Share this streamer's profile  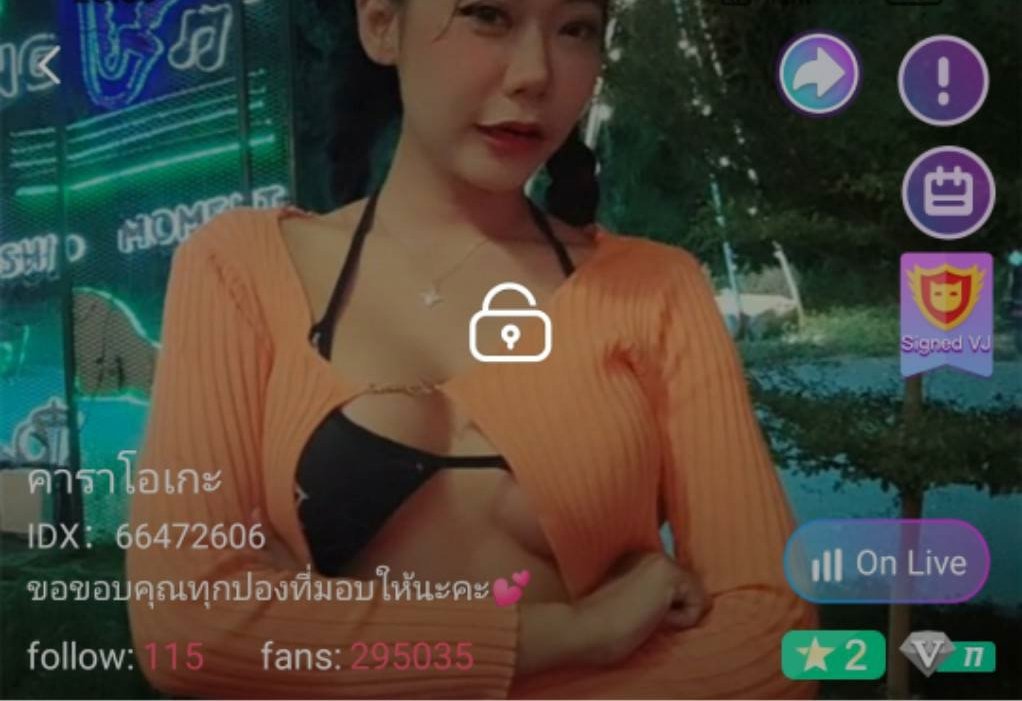point(818,75)
